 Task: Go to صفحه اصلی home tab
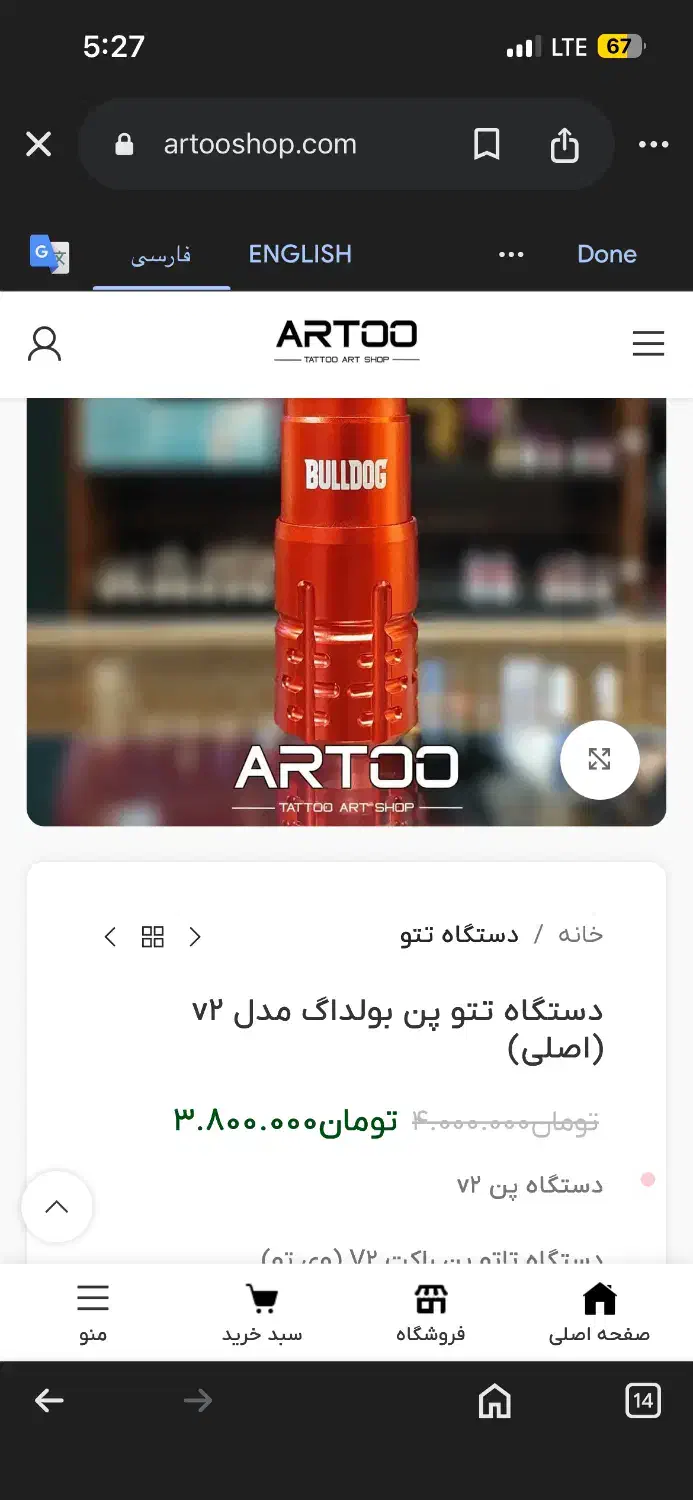click(x=599, y=1313)
